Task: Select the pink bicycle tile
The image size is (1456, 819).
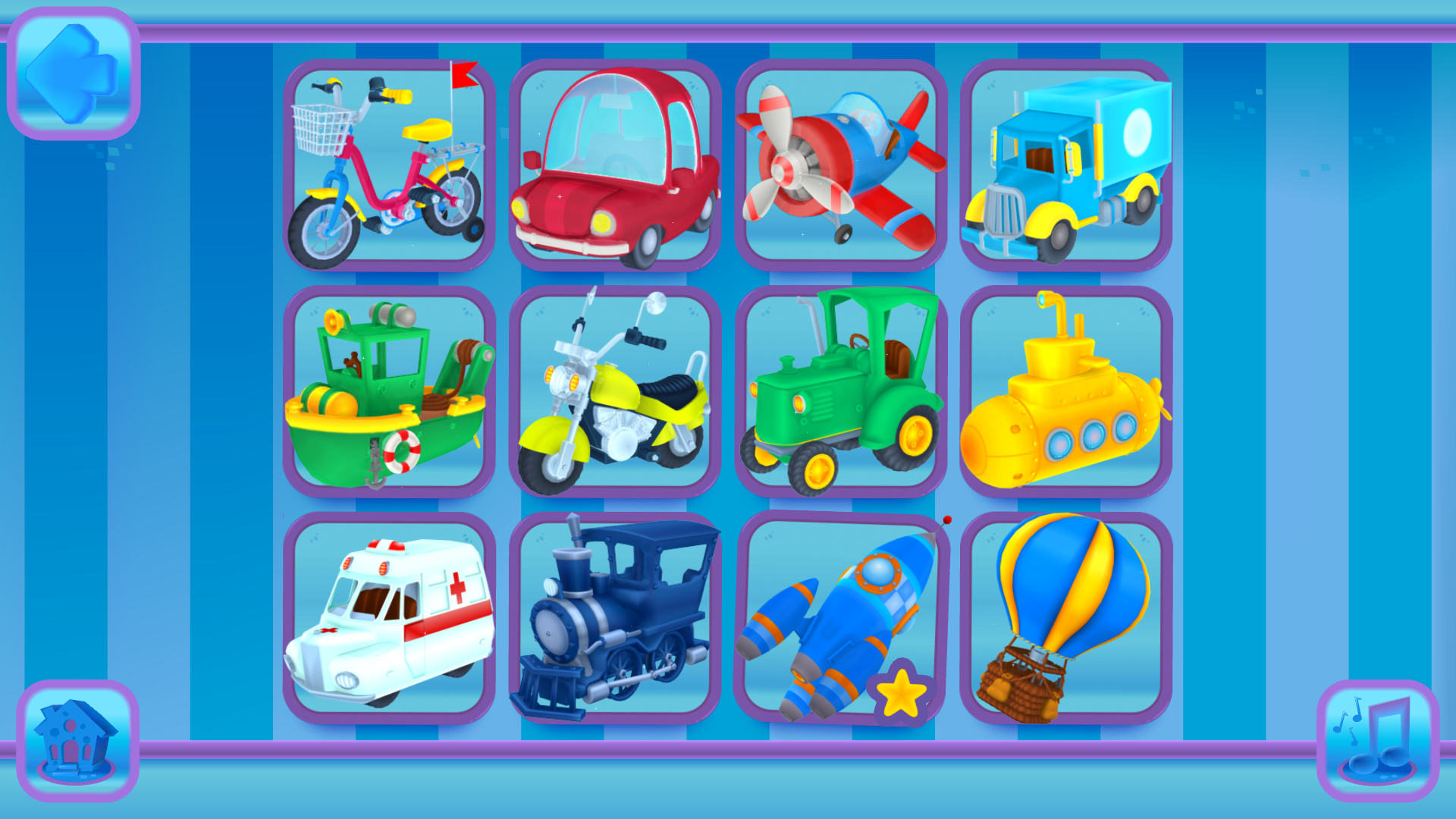Action: click(389, 165)
